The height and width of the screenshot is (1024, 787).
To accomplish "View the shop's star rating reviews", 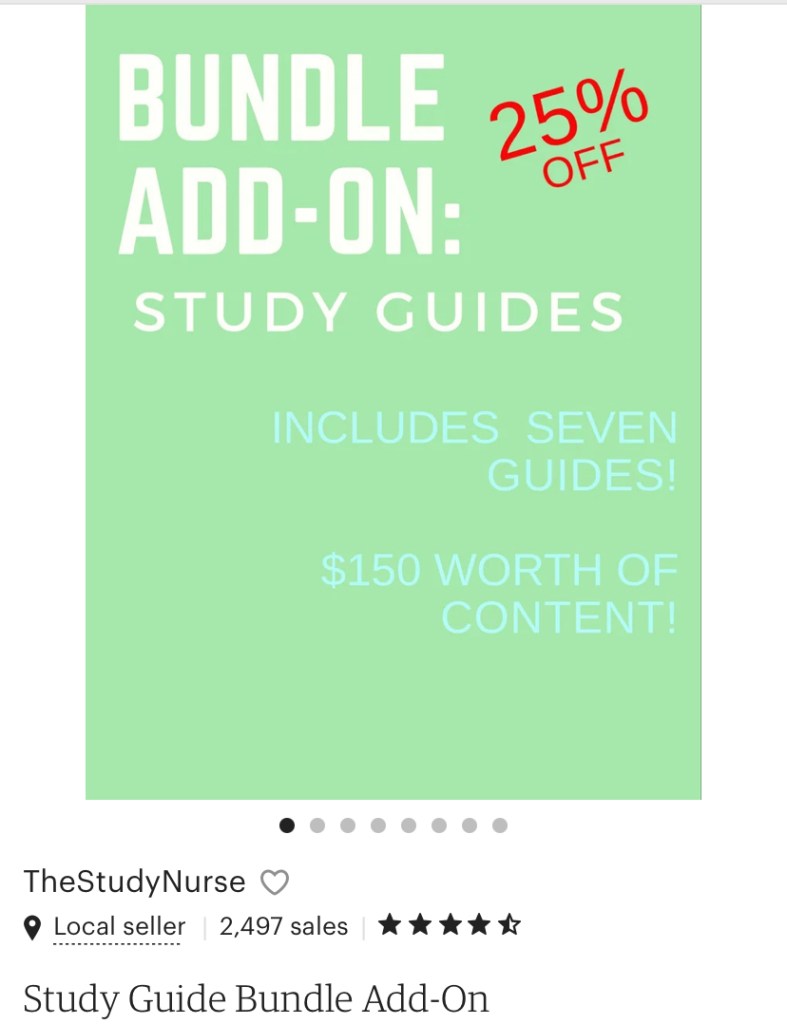I will pos(449,927).
